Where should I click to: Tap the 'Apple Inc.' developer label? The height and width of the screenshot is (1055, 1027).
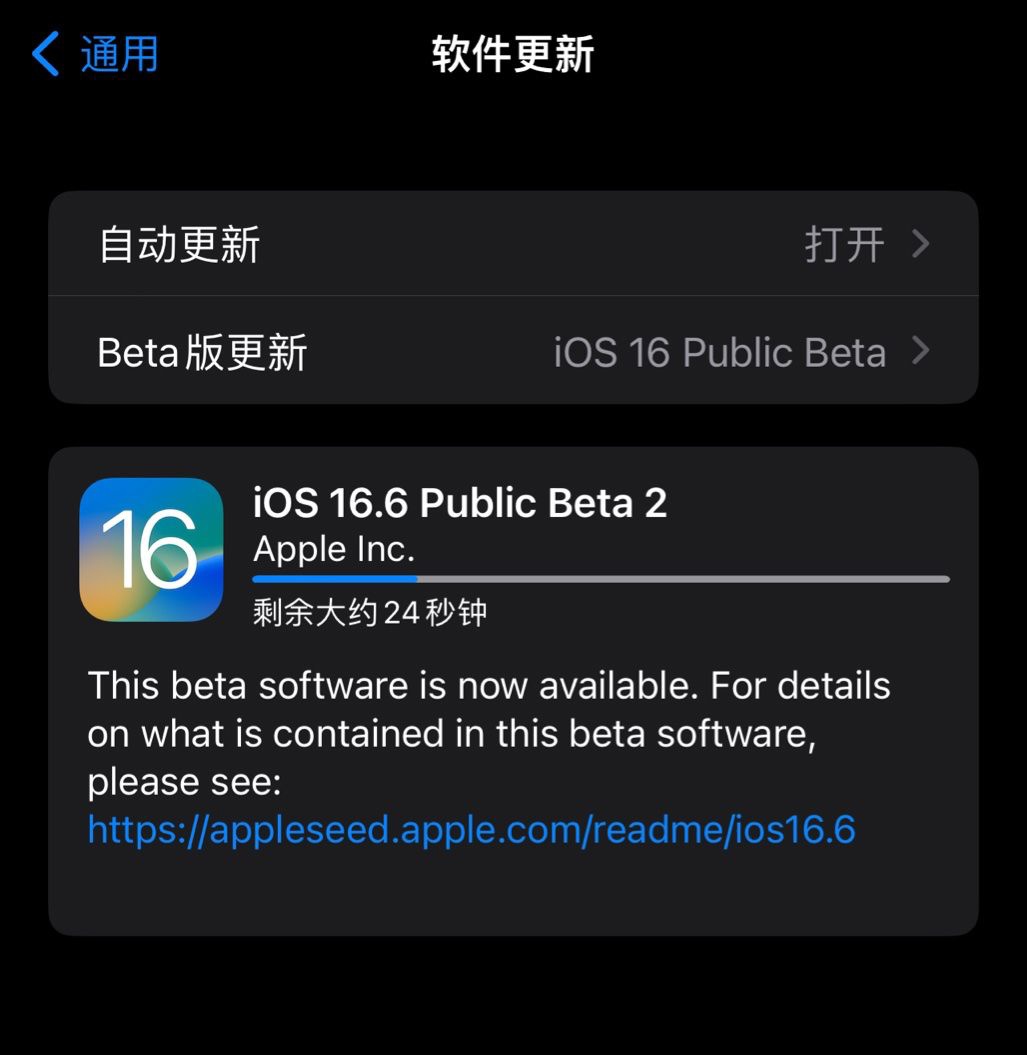[333, 549]
